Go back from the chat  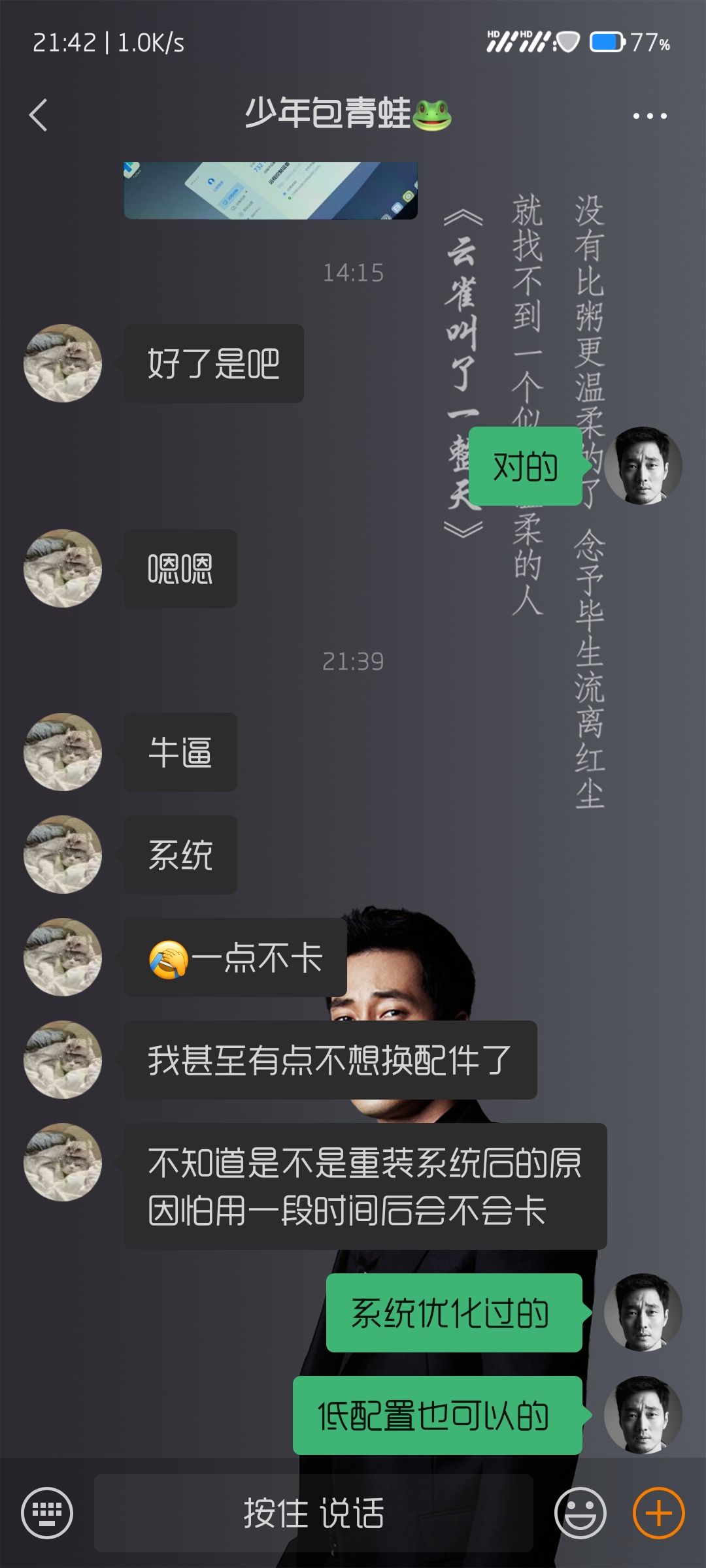pyautogui.click(x=39, y=115)
